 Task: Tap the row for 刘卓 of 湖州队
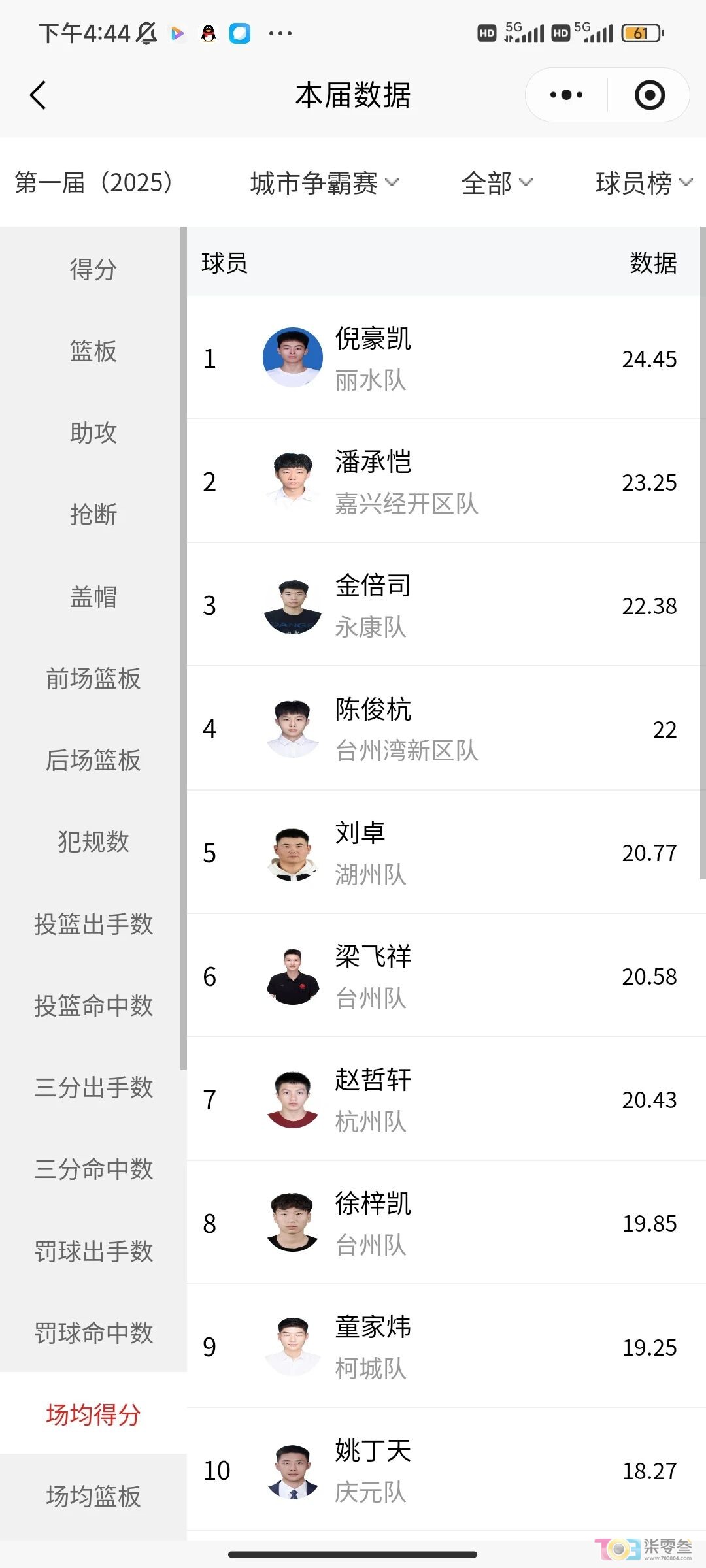coord(445,852)
